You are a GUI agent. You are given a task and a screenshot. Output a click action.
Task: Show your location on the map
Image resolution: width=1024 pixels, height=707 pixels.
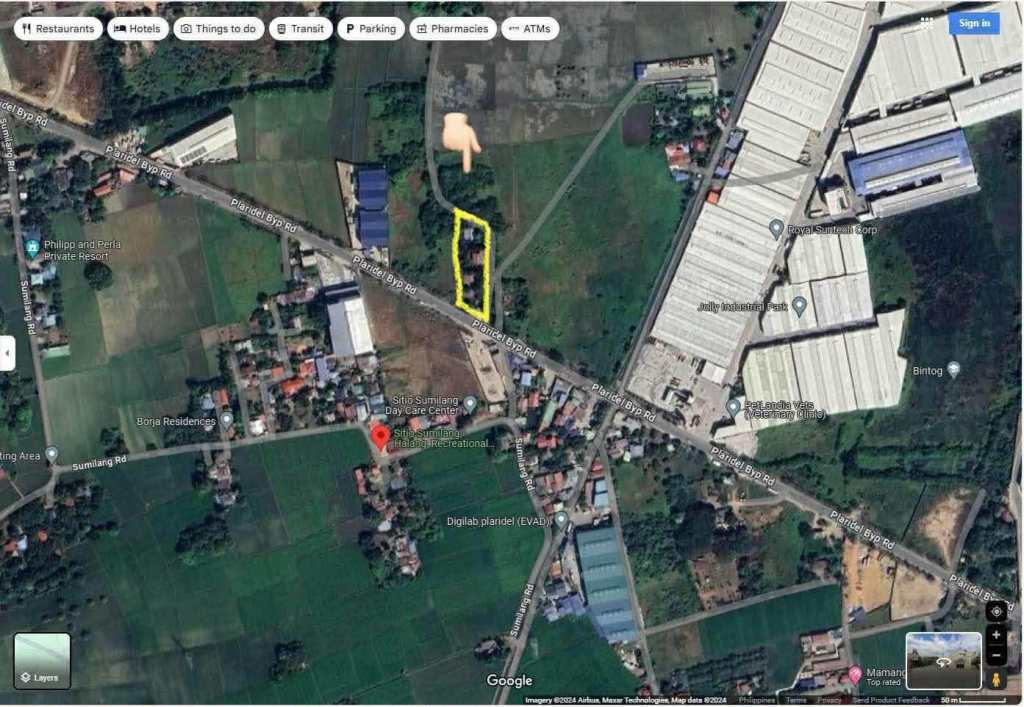(x=996, y=610)
